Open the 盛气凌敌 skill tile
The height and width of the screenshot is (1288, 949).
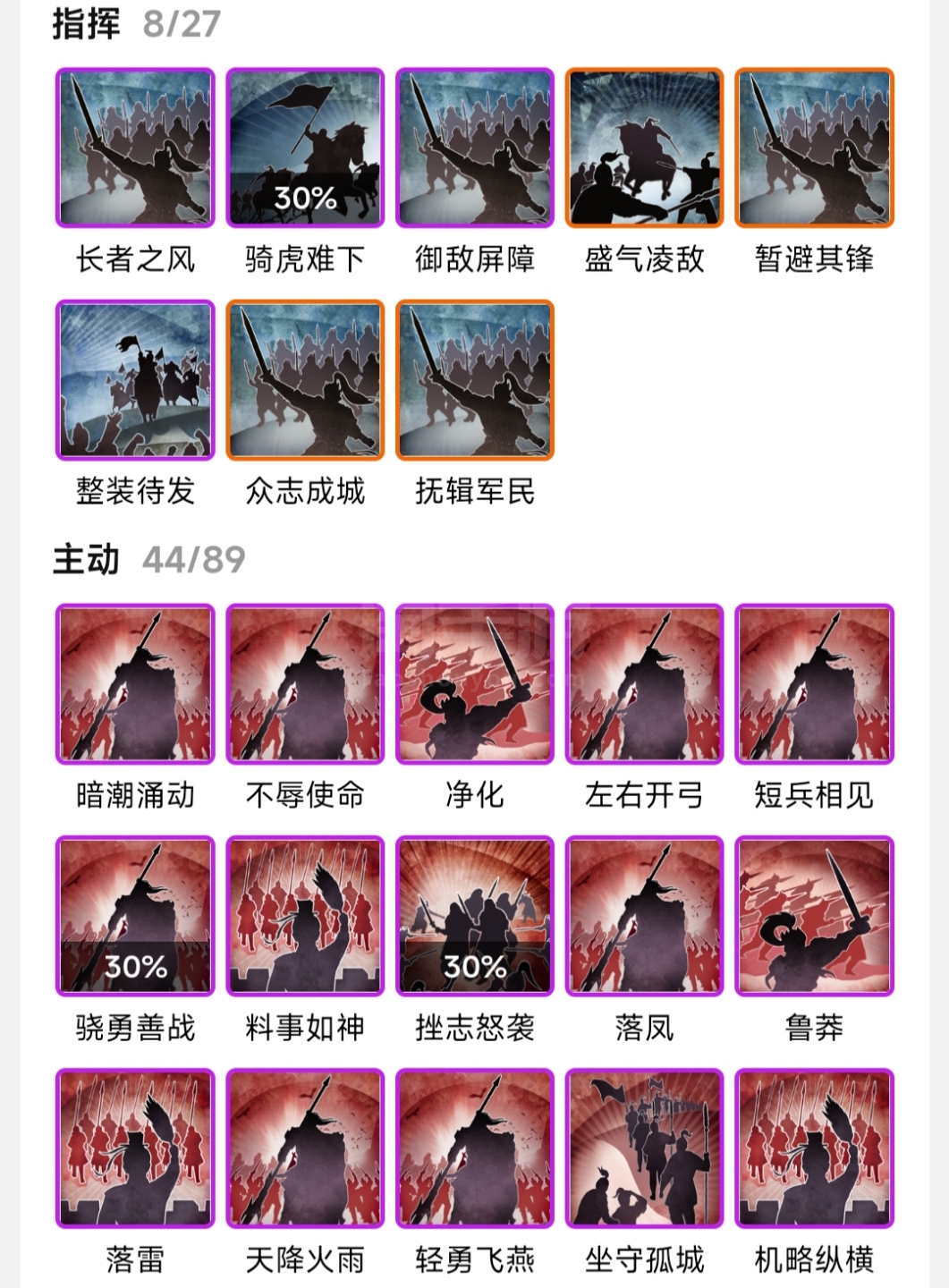click(645, 148)
